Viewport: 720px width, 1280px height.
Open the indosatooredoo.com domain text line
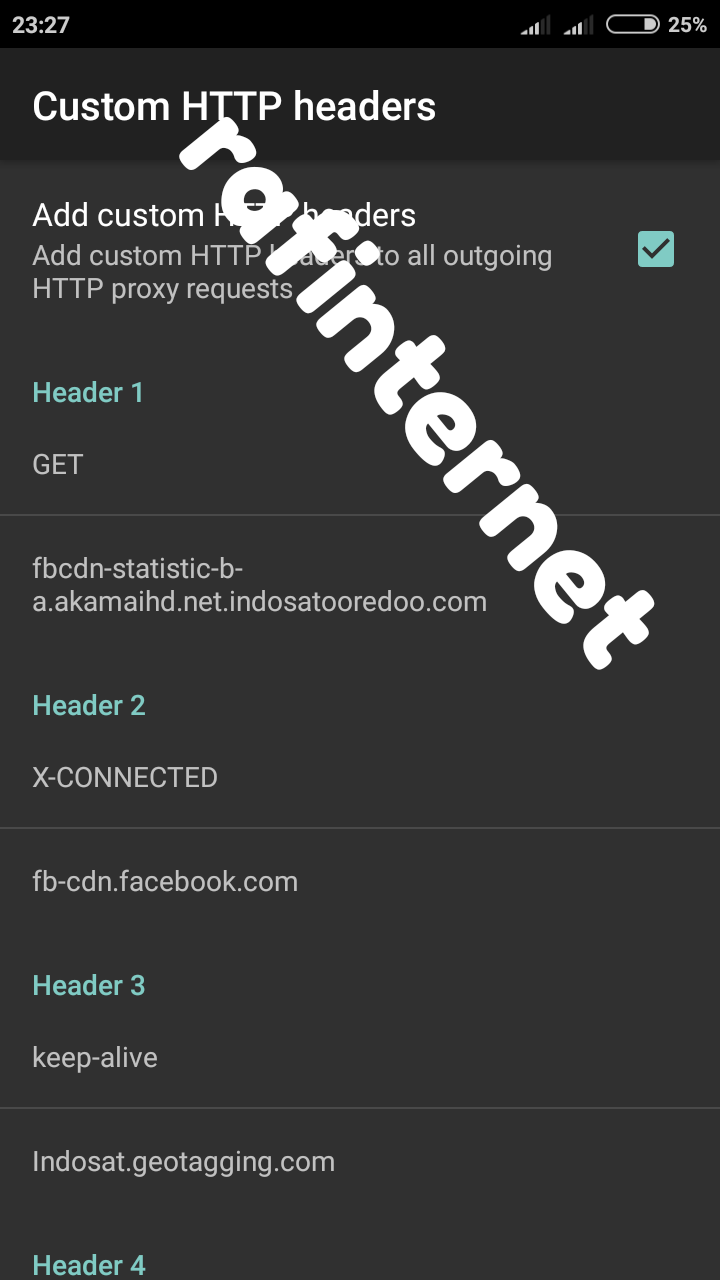260,601
